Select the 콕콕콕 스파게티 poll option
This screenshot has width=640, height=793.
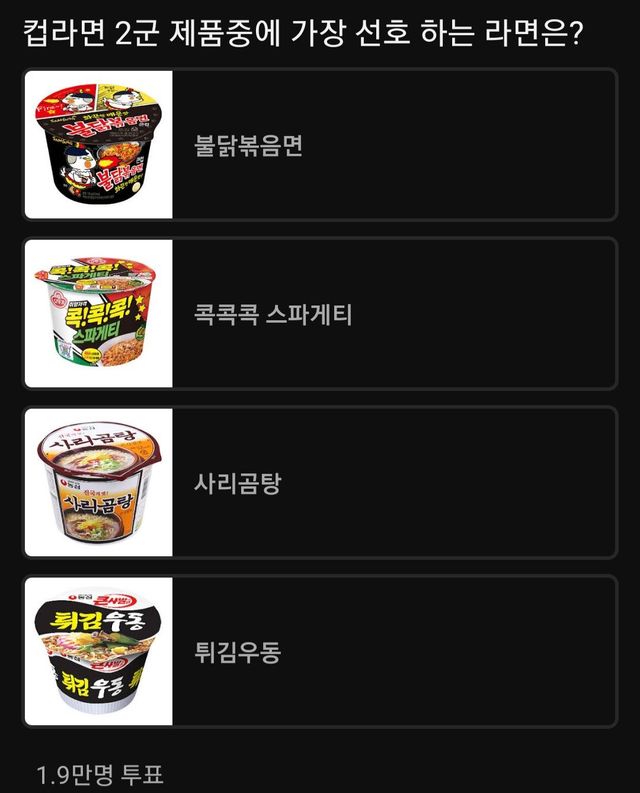point(320,314)
